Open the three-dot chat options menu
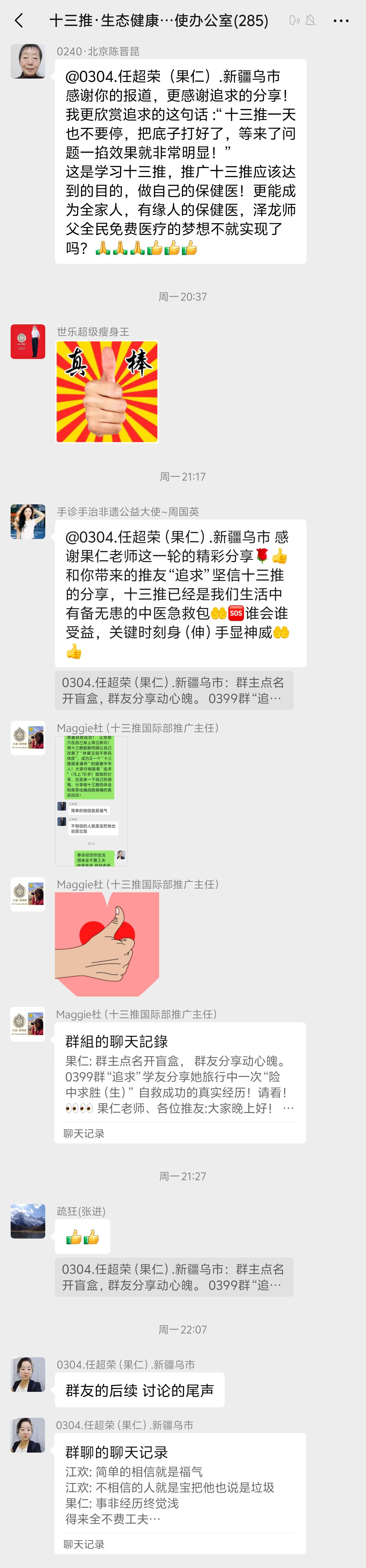This screenshot has width=366, height=1568. coord(341,21)
